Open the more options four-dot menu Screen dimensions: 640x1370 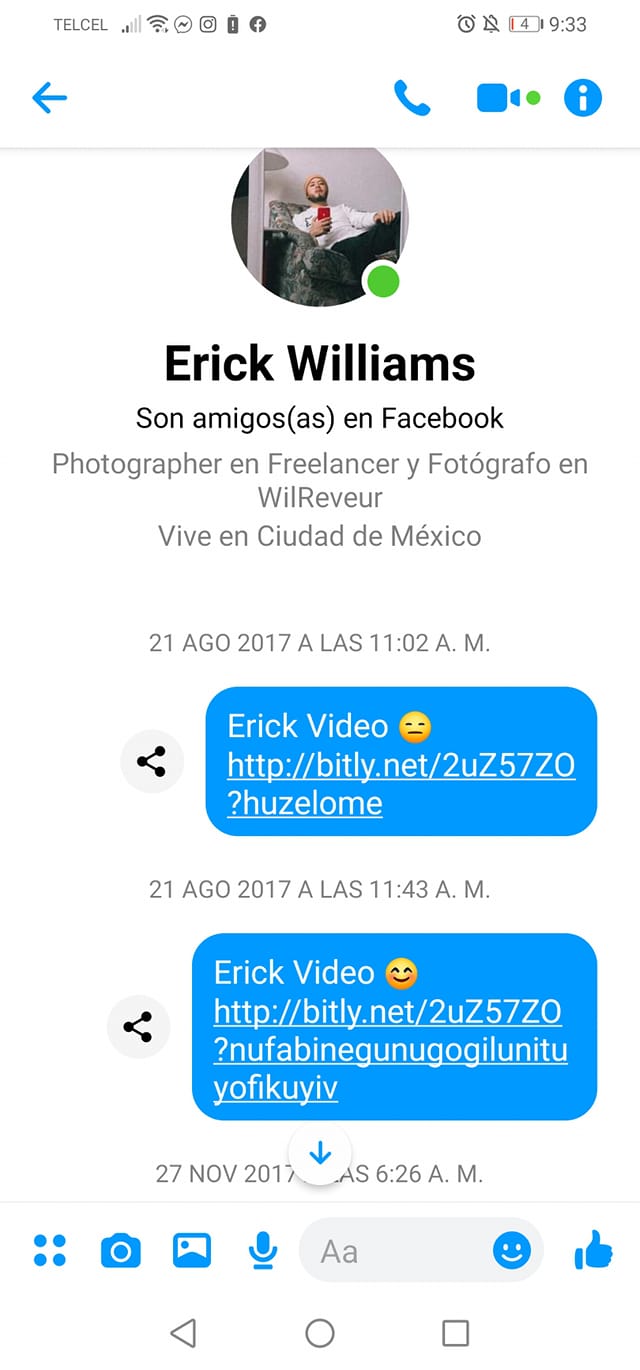(49, 1250)
